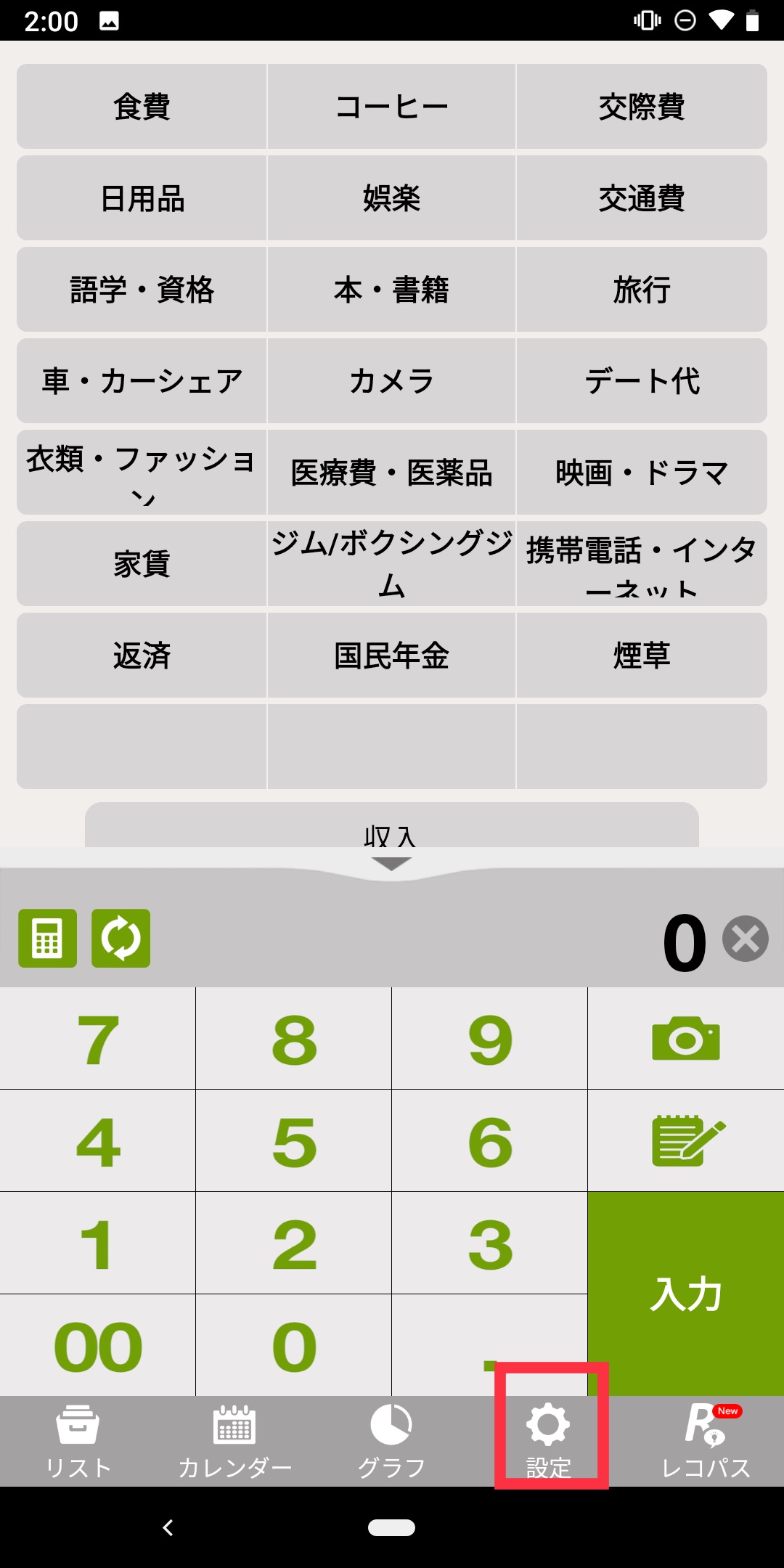Open the calculator icon
Image resolution: width=784 pixels, height=1568 pixels.
[x=48, y=938]
